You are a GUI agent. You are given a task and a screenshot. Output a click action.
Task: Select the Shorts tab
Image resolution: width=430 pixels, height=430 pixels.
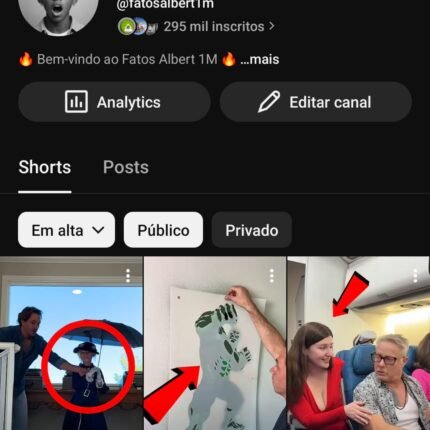point(45,167)
